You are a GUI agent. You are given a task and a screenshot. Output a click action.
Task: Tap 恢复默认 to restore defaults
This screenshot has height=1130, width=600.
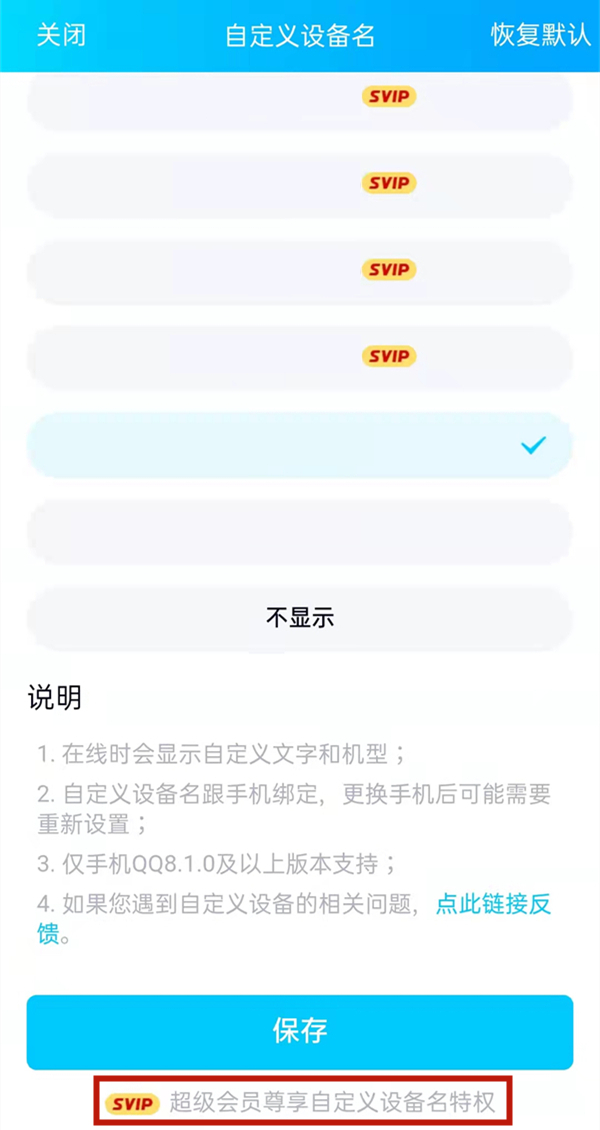click(540, 35)
